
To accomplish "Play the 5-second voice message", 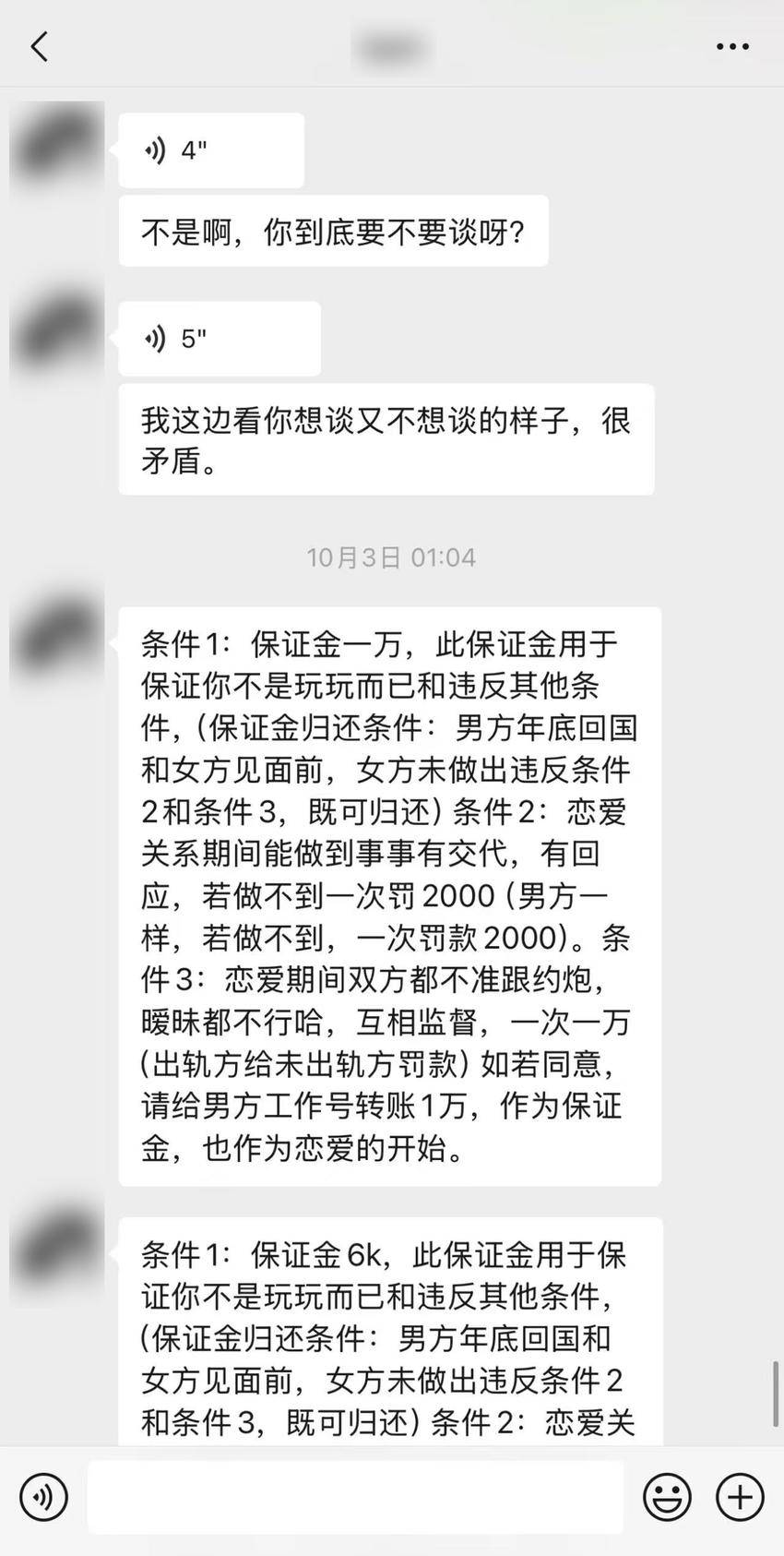I will [x=220, y=339].
